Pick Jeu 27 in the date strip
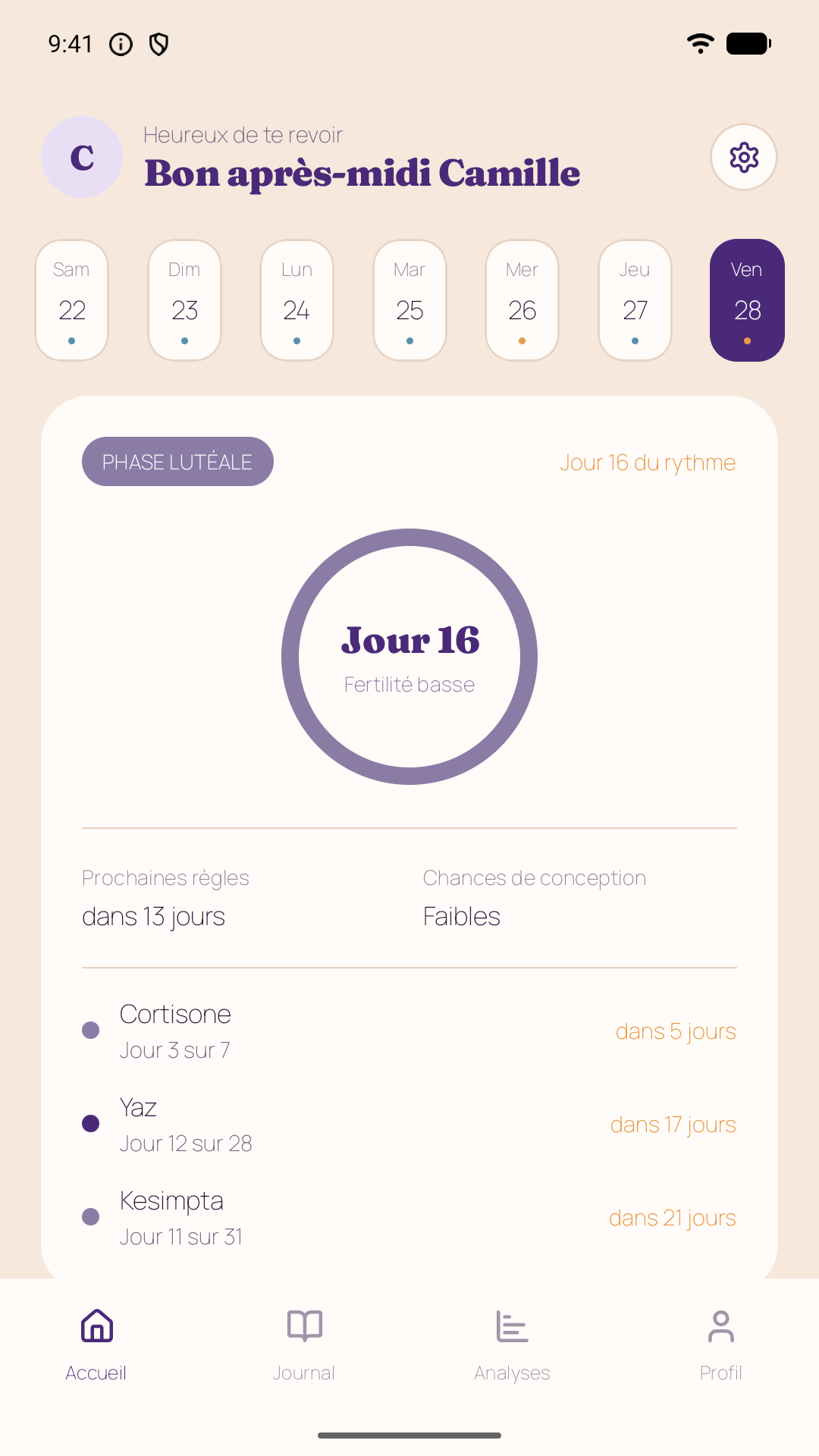The height and width of the screenshot is (1456, 819). [635, 300]
